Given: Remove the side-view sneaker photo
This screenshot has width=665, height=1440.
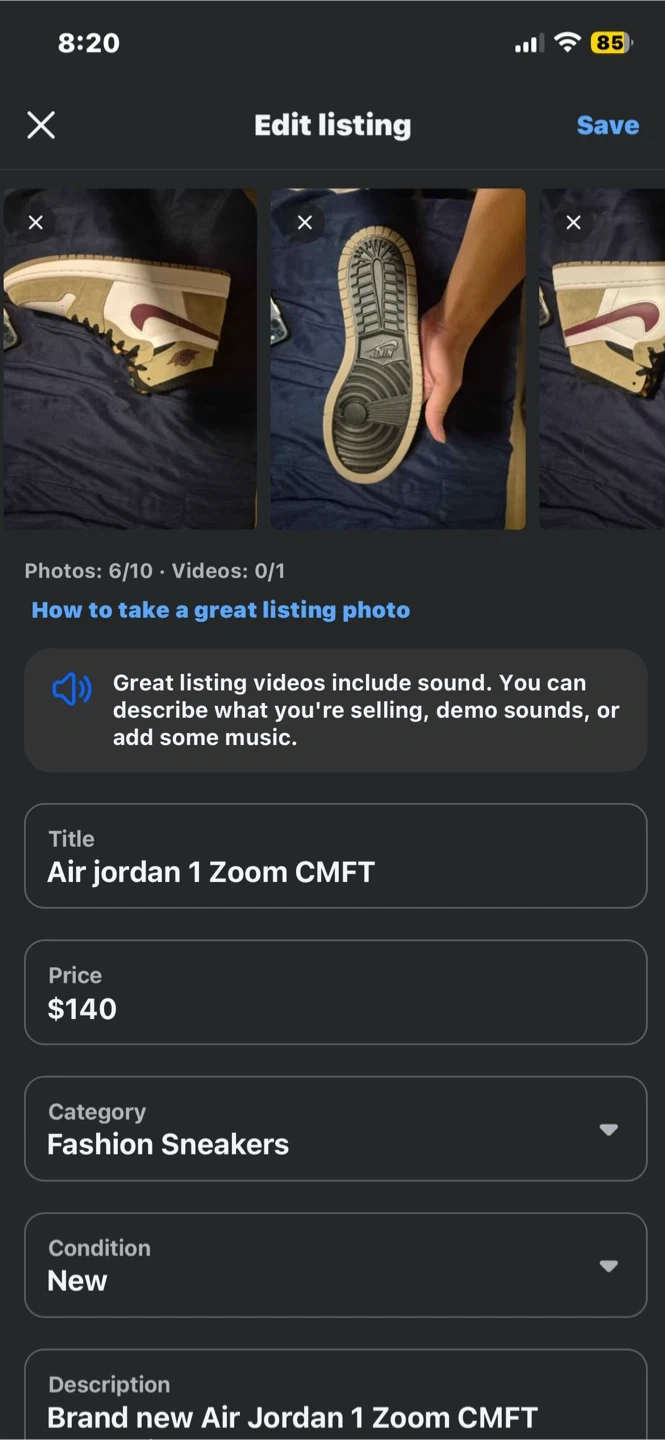Looking at the screenshot, I should tap(36, 222).
